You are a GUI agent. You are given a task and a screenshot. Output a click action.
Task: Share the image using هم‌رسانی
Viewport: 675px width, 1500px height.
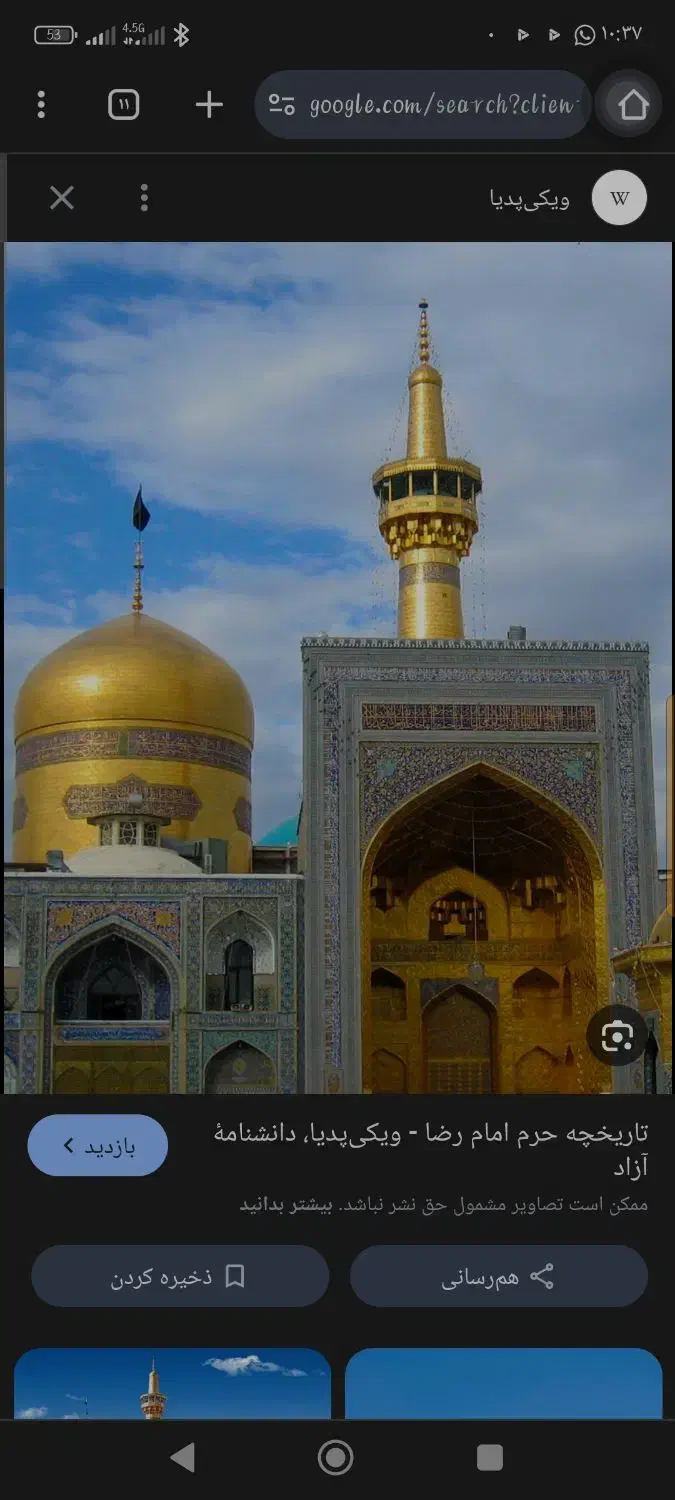(x=499, y=1277)
